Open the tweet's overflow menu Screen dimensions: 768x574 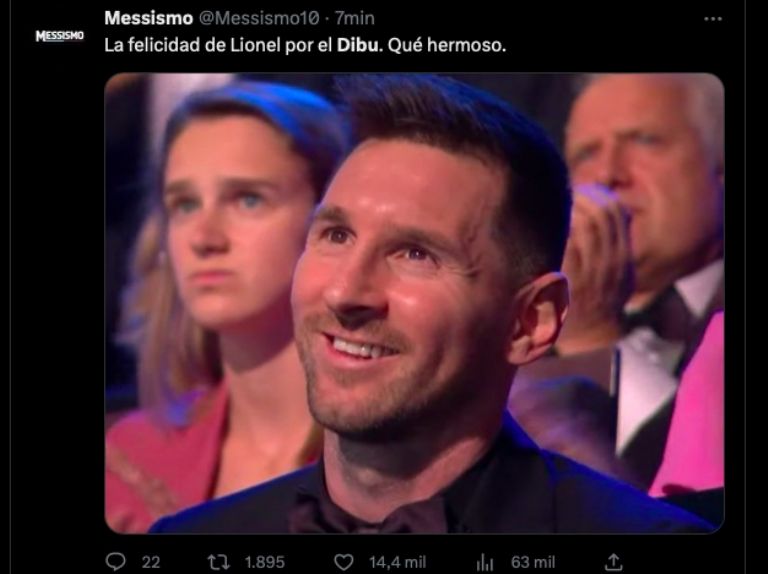(x=712, y=19)
